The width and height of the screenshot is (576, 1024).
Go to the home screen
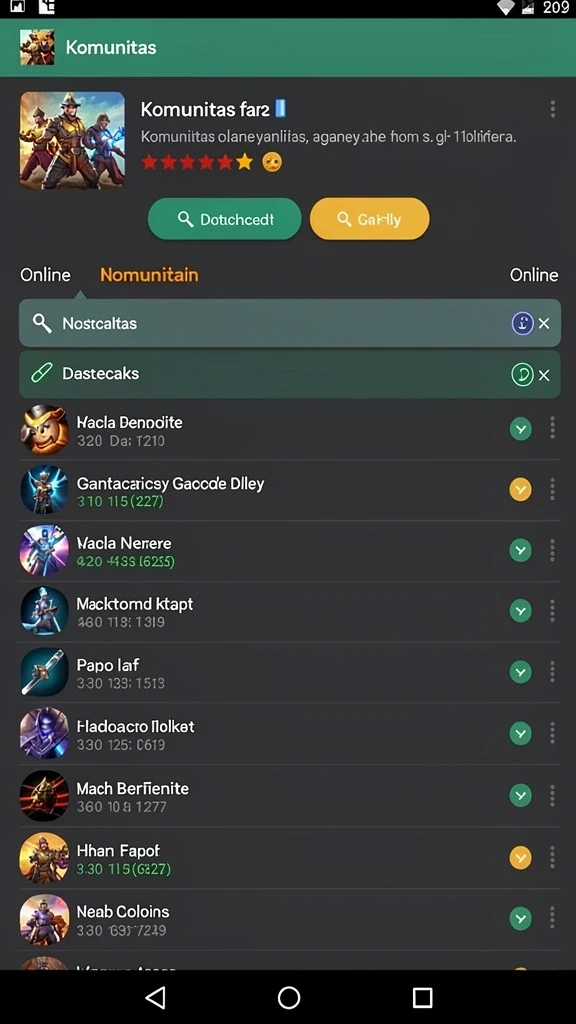click(x=289, y=997)
